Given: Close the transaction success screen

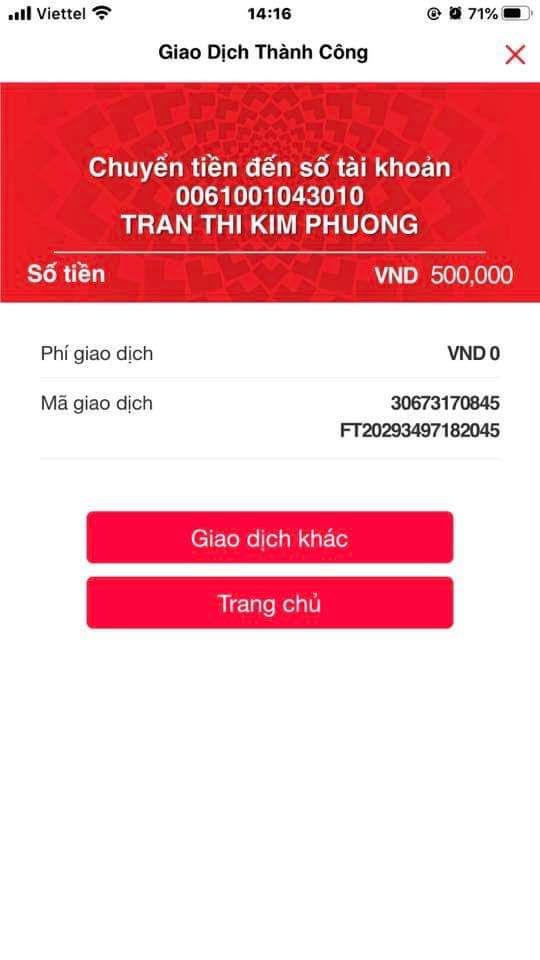Looking at the screenshot, I should pyautogui.click(x=515, y=54).
